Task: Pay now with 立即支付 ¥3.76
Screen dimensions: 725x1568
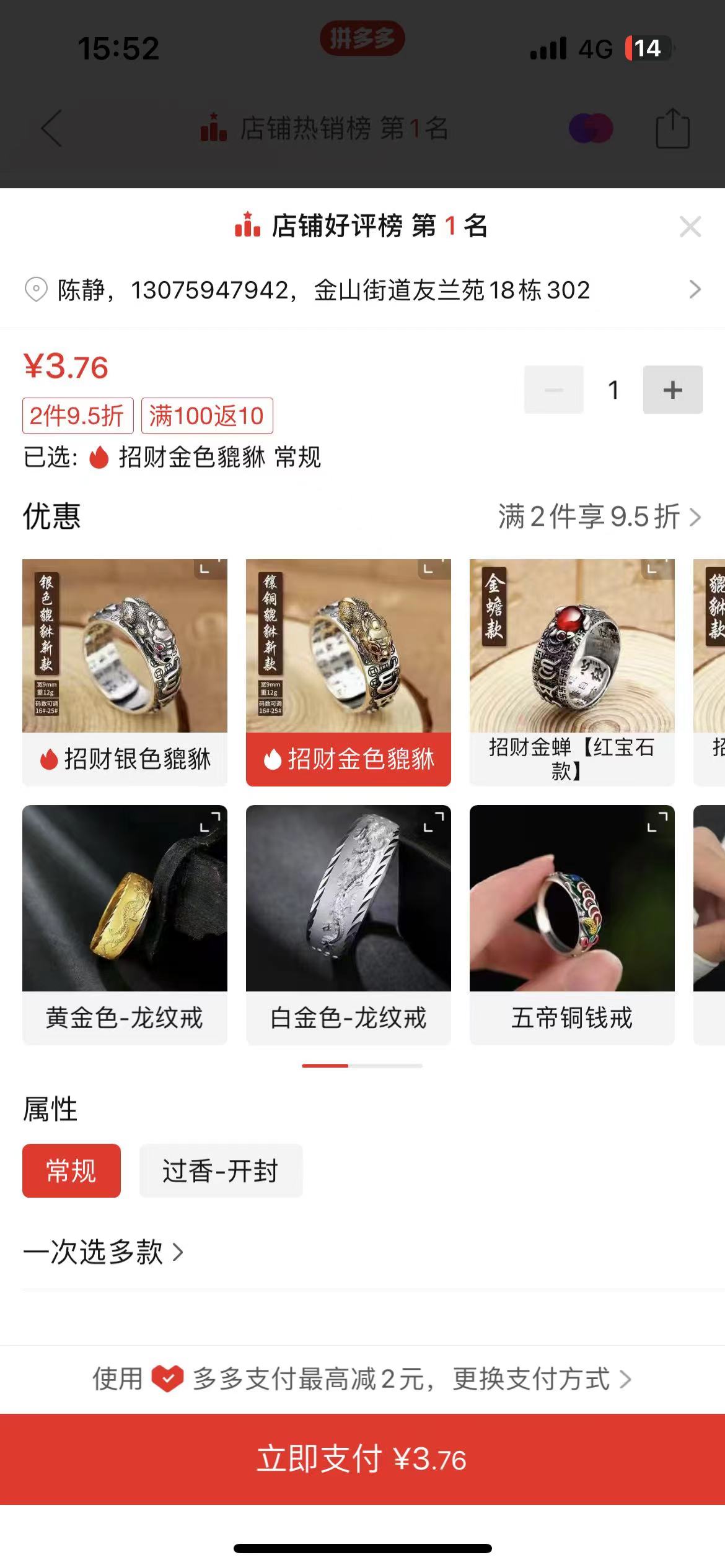Action: click(x=362, y=1459)
